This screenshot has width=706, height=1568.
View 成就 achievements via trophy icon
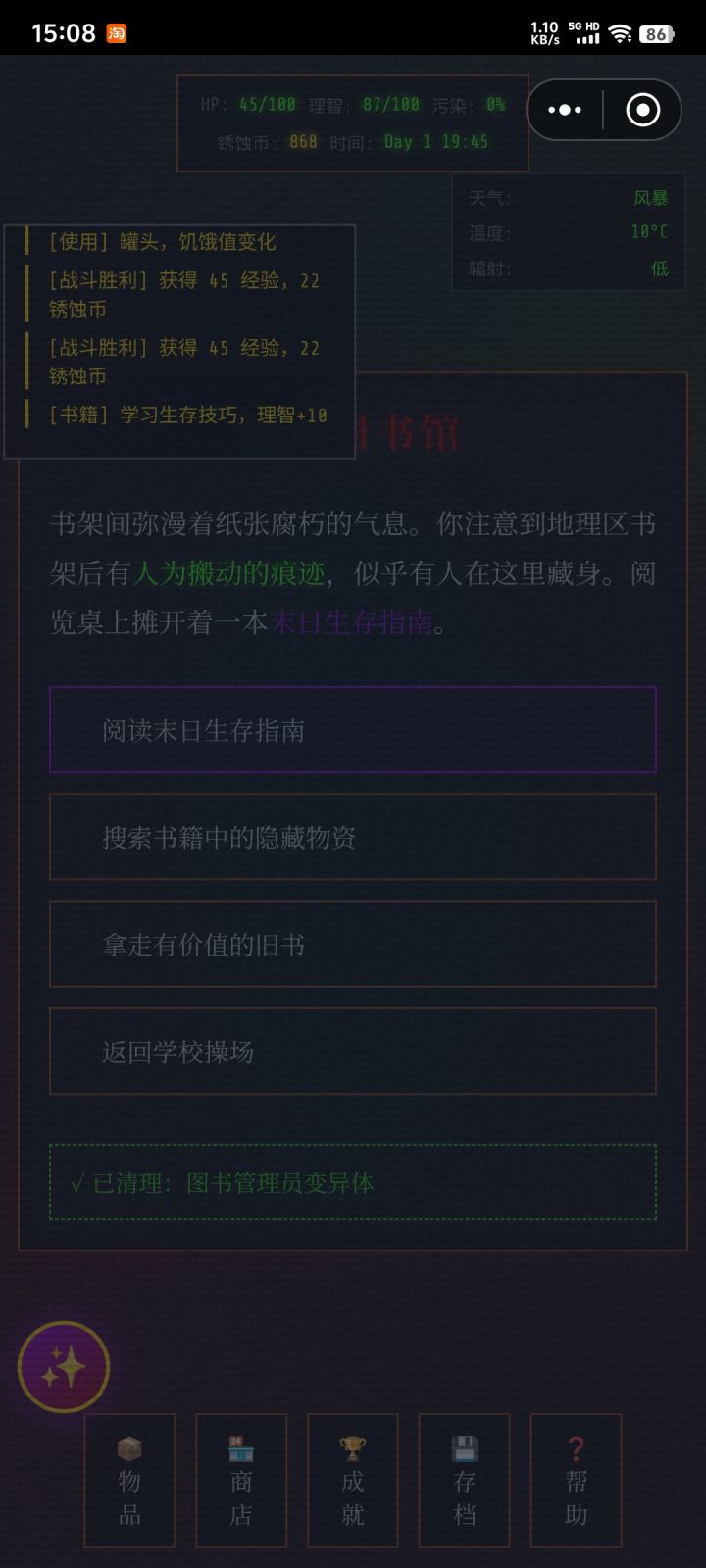click(352, 1480)
